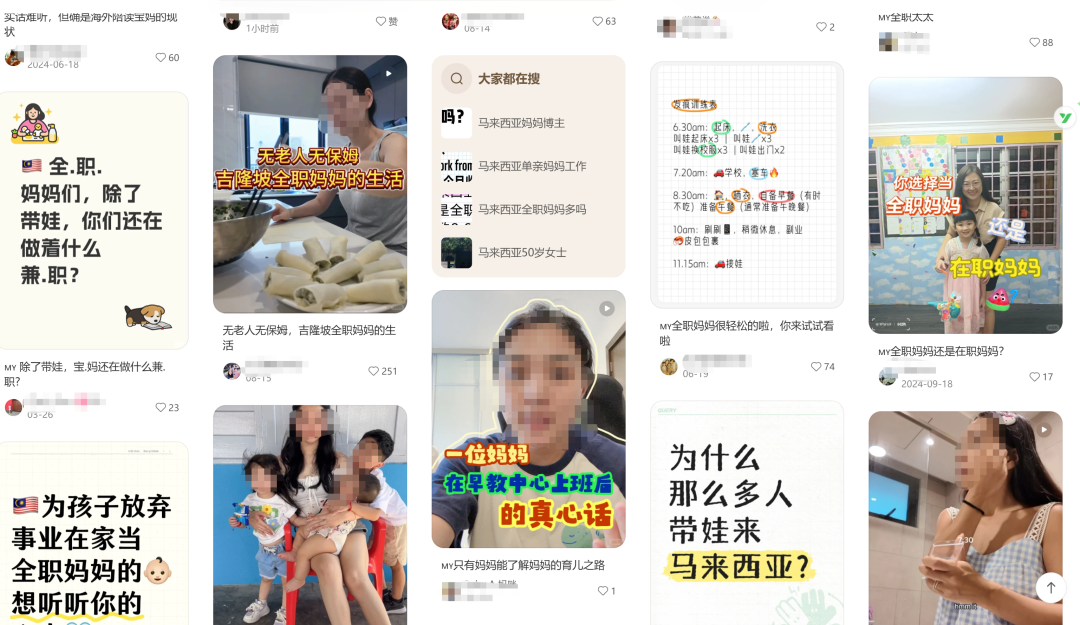Open the post 无老人无保姆吉隆坡全职妈妈的生活
1080x625 pixels.
(x=310, y=183)
